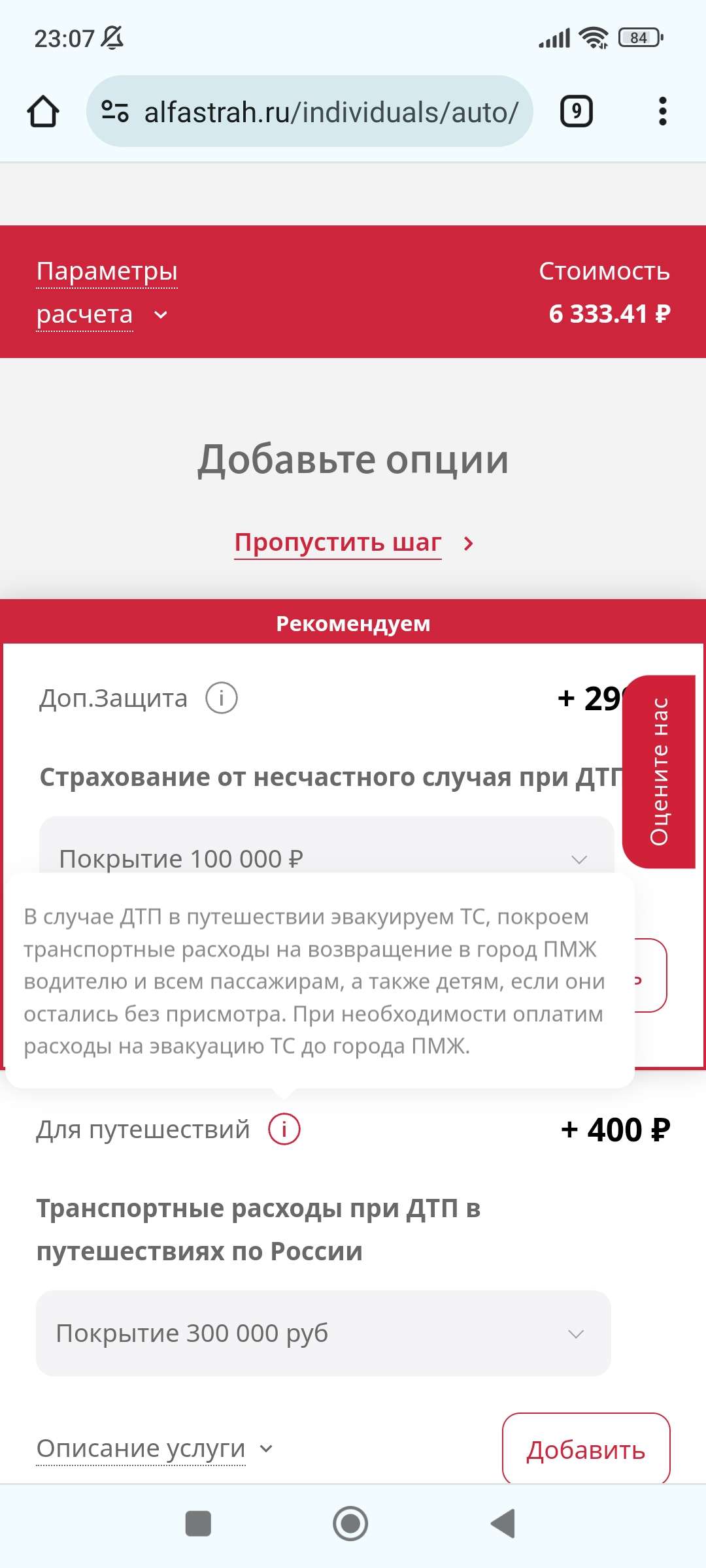Open the browser overflow menu
Image resolution: width=706 pixels, height=1568 pixels.
click(662, 112)
